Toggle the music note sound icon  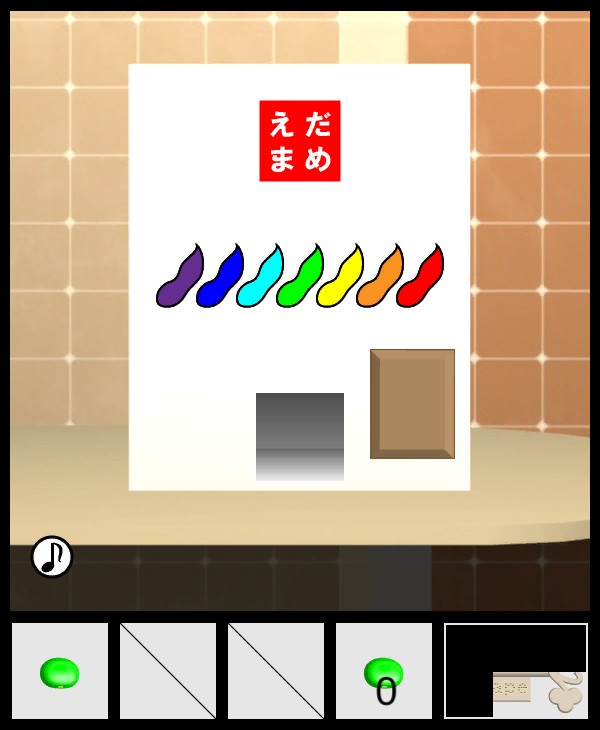pos(52,557)
